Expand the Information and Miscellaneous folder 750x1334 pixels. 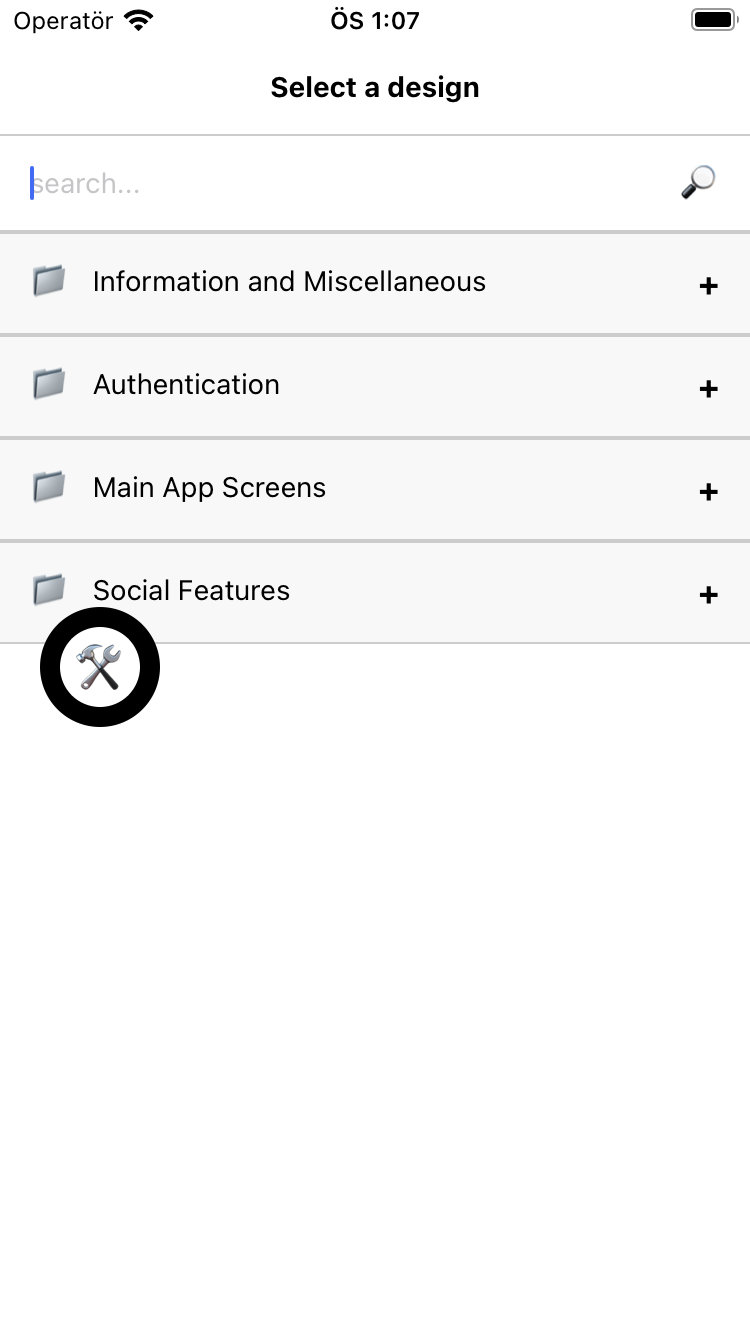click(708, 287)
